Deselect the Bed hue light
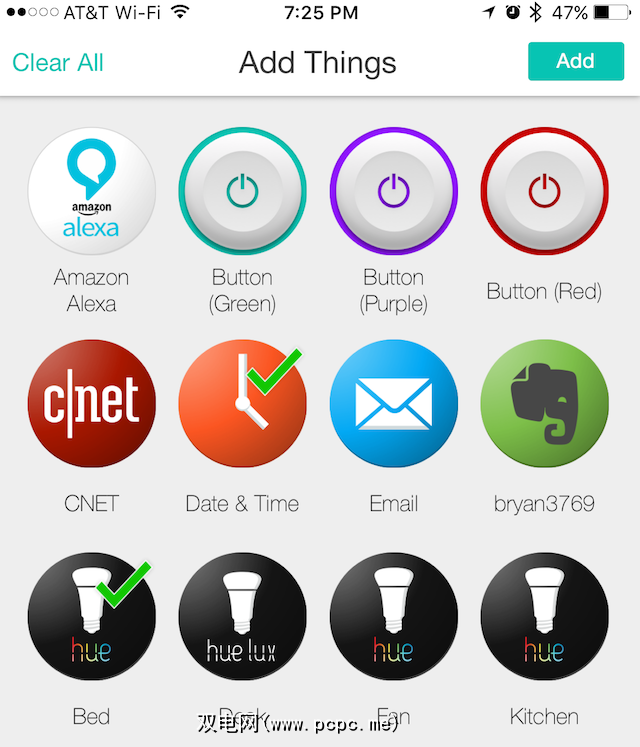This screenshot has width=640, height=747. point(92,616)
